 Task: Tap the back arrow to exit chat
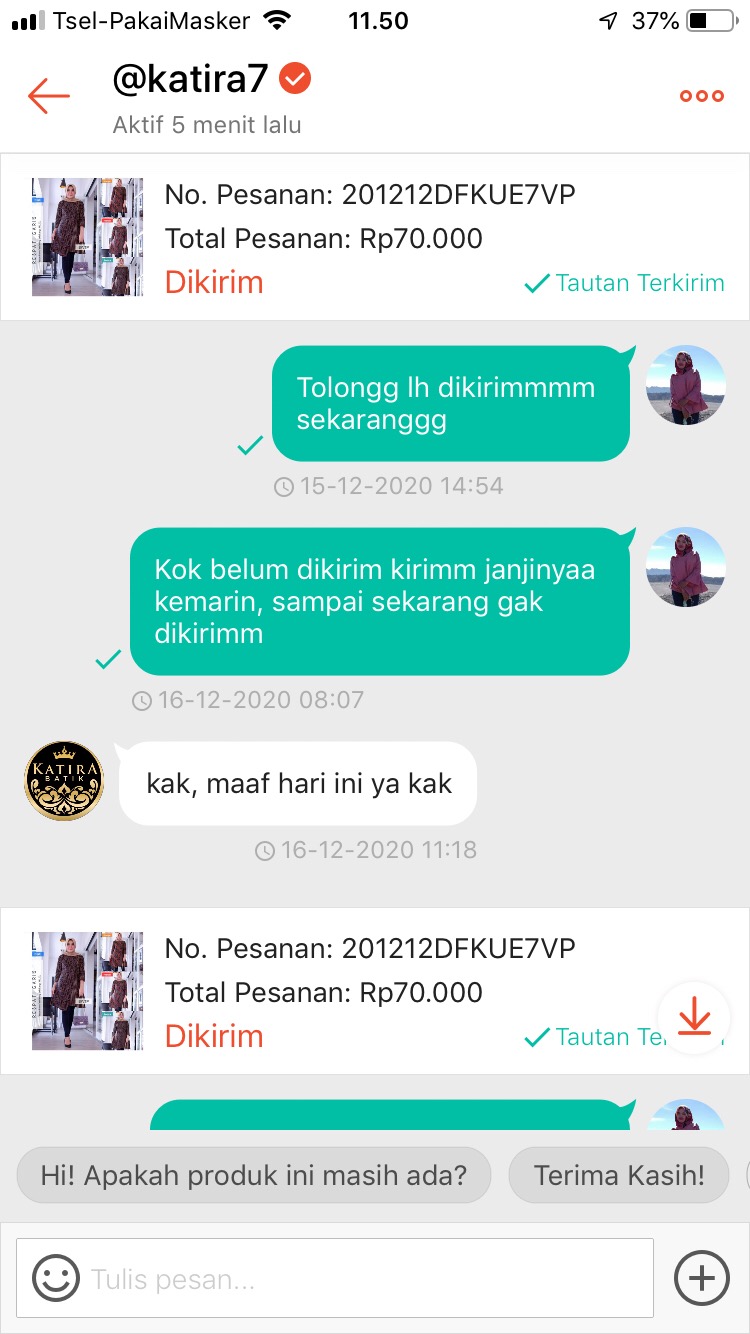click(x=47, y=95)
